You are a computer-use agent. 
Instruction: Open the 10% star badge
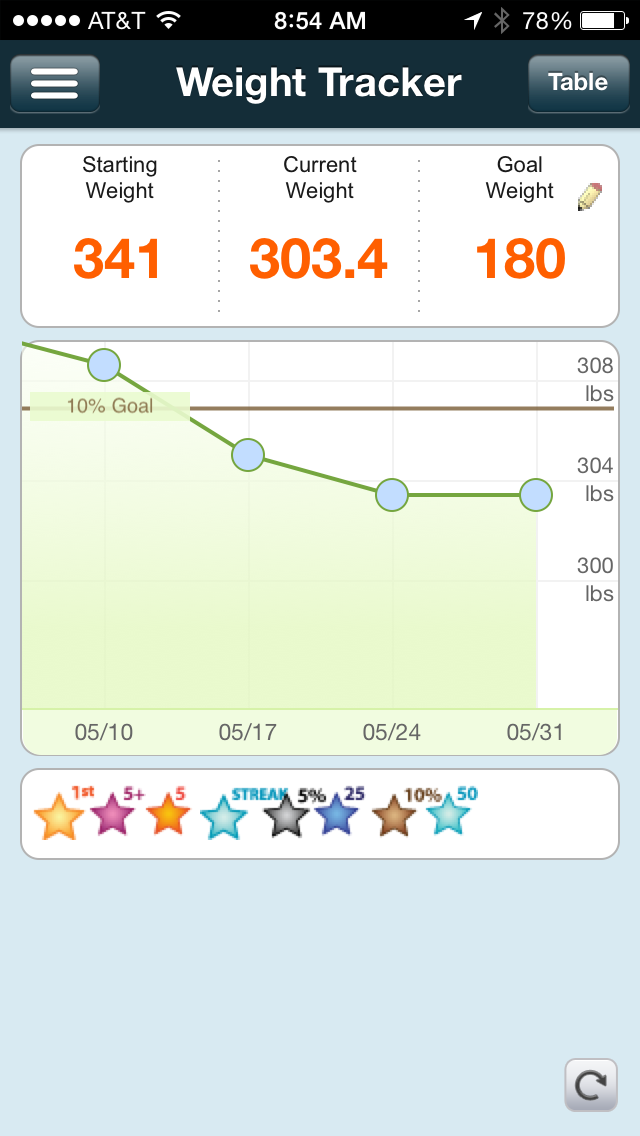tap(395, 813)
